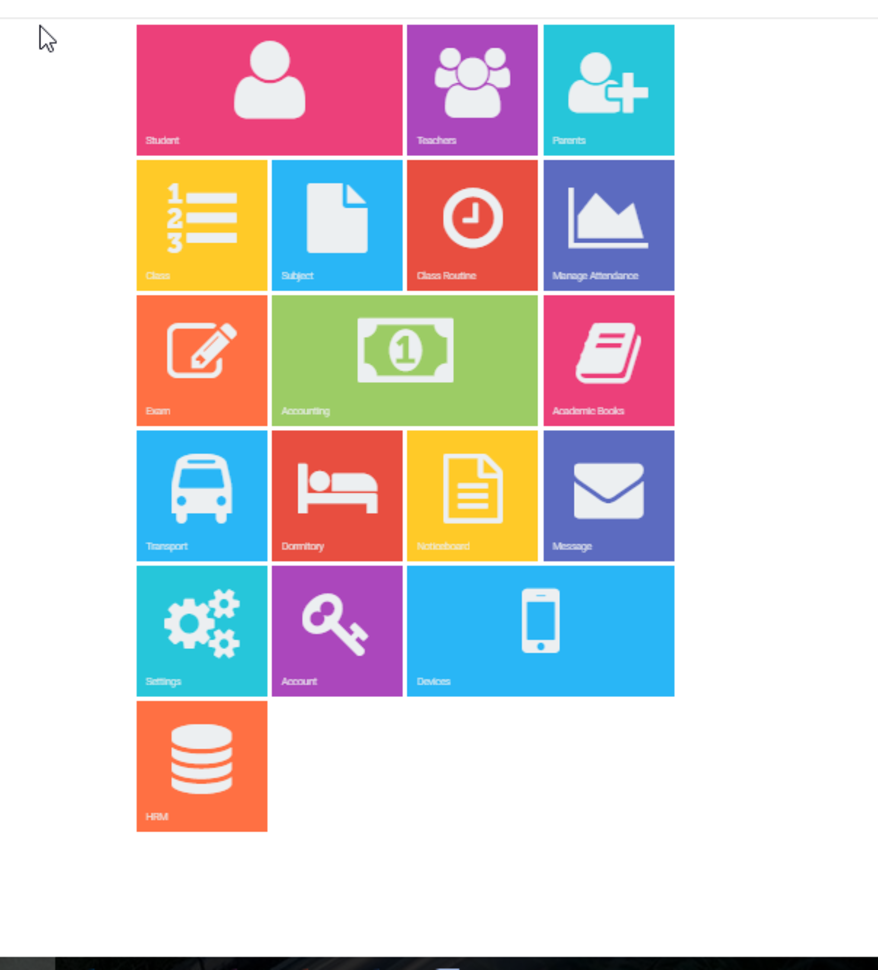Open the Account tile
878x970 pixels.
(337, 630)
